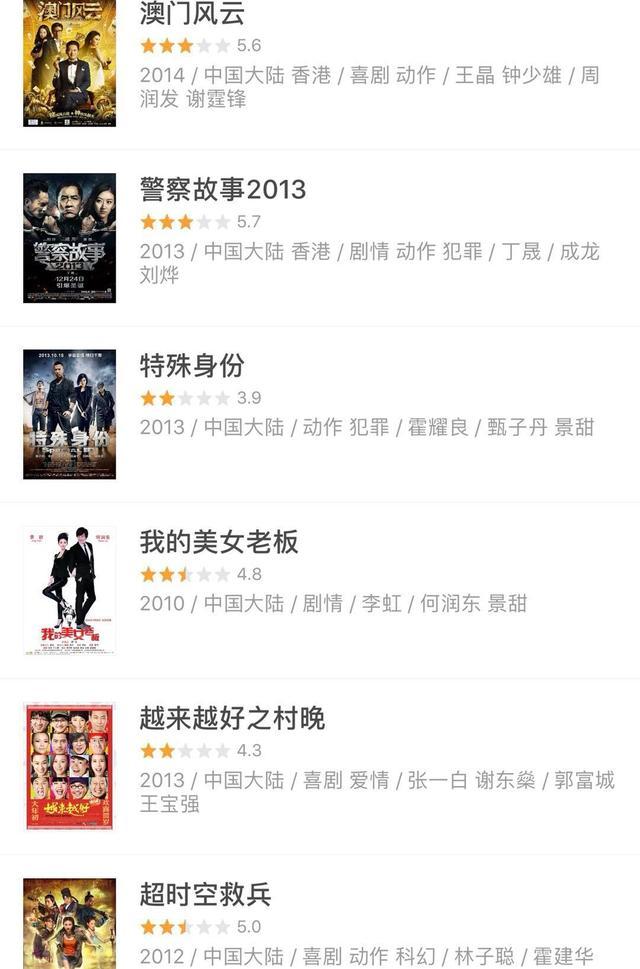
Task: Open the movie 澳门风云
Action: coord(192,16)
